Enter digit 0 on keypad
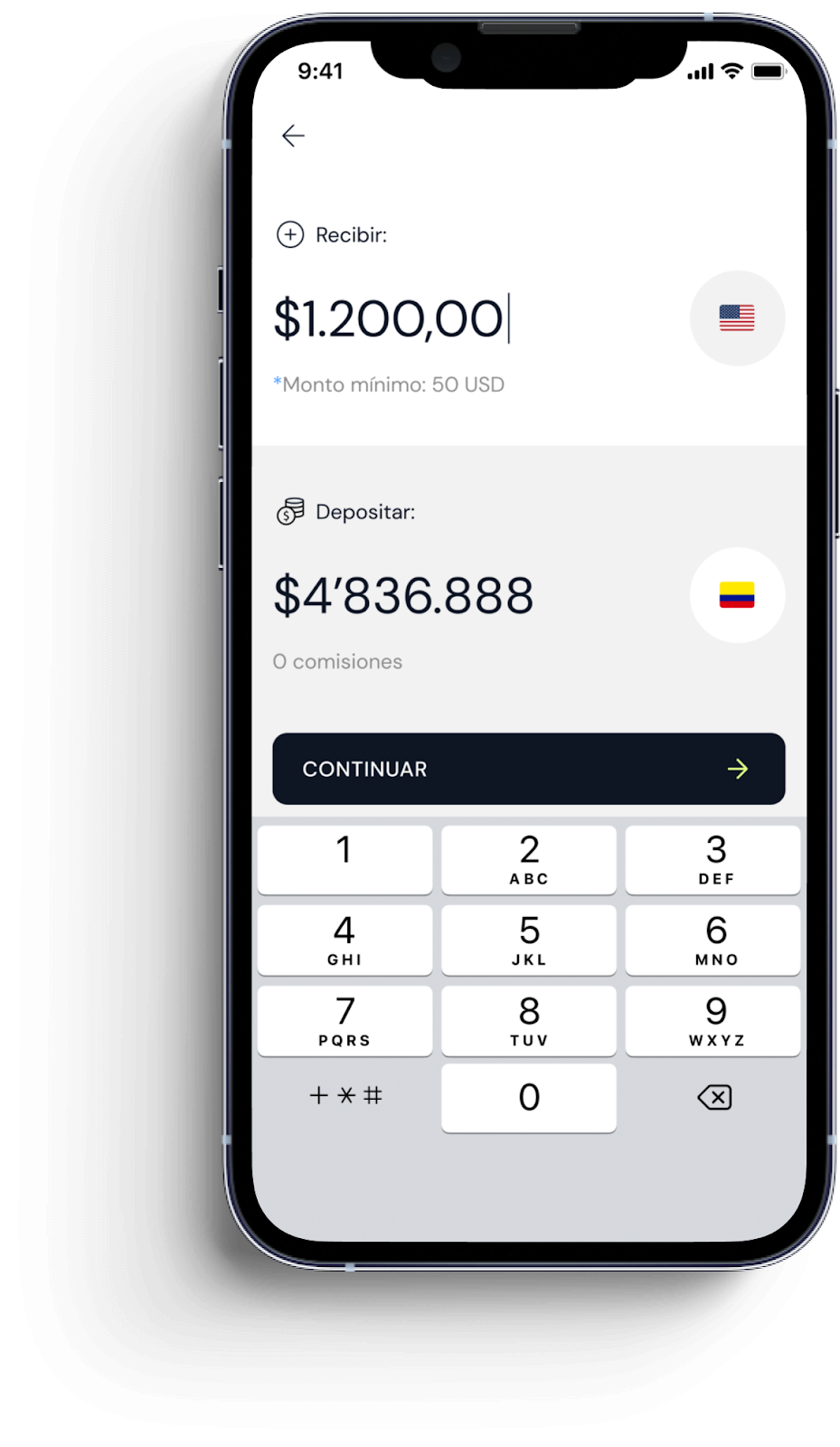Image resolution: width=840 pixels, height=1447 pixels. click(x=529, y=1098)
